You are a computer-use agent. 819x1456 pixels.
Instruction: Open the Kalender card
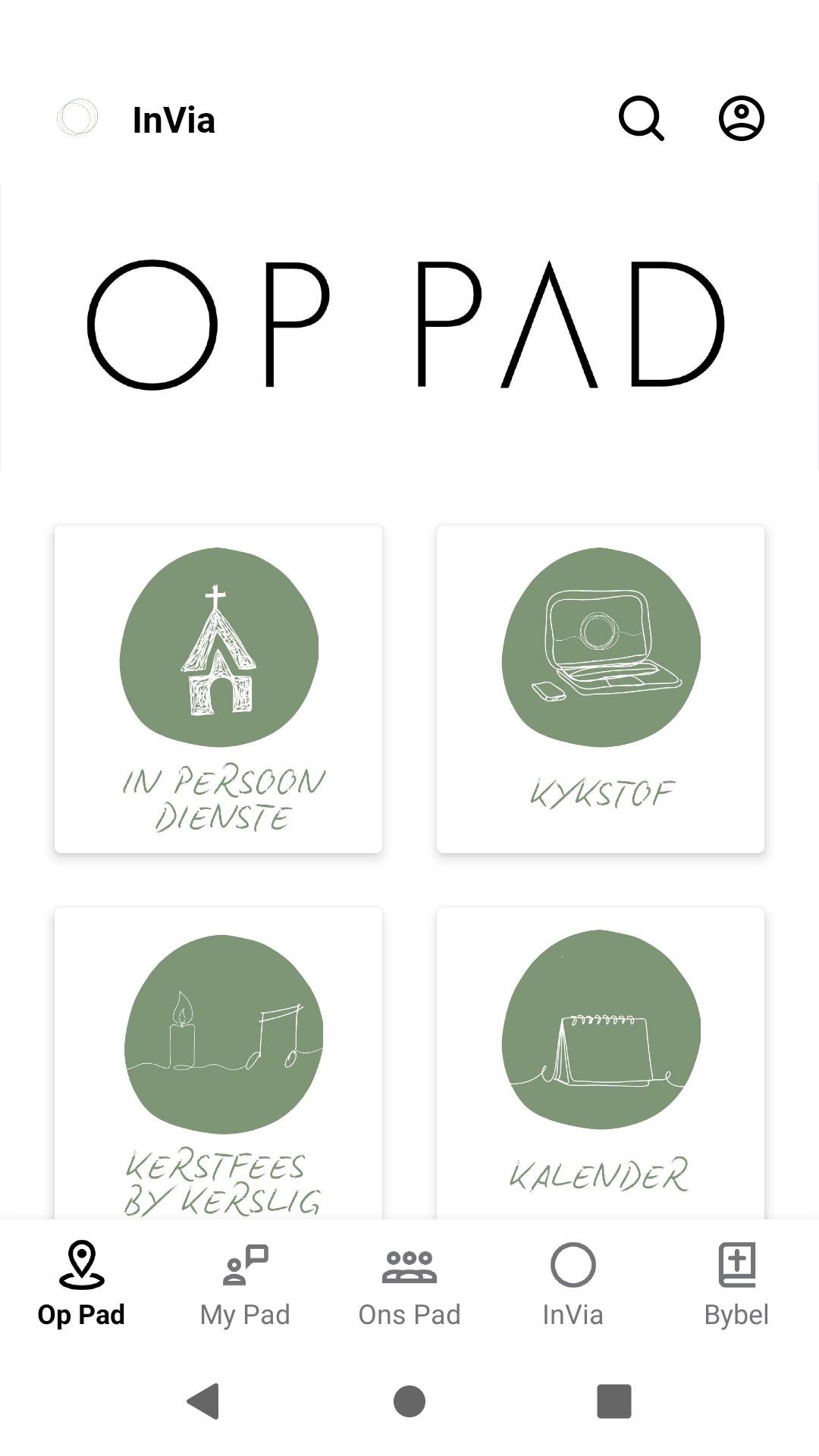click(601, 1062)
